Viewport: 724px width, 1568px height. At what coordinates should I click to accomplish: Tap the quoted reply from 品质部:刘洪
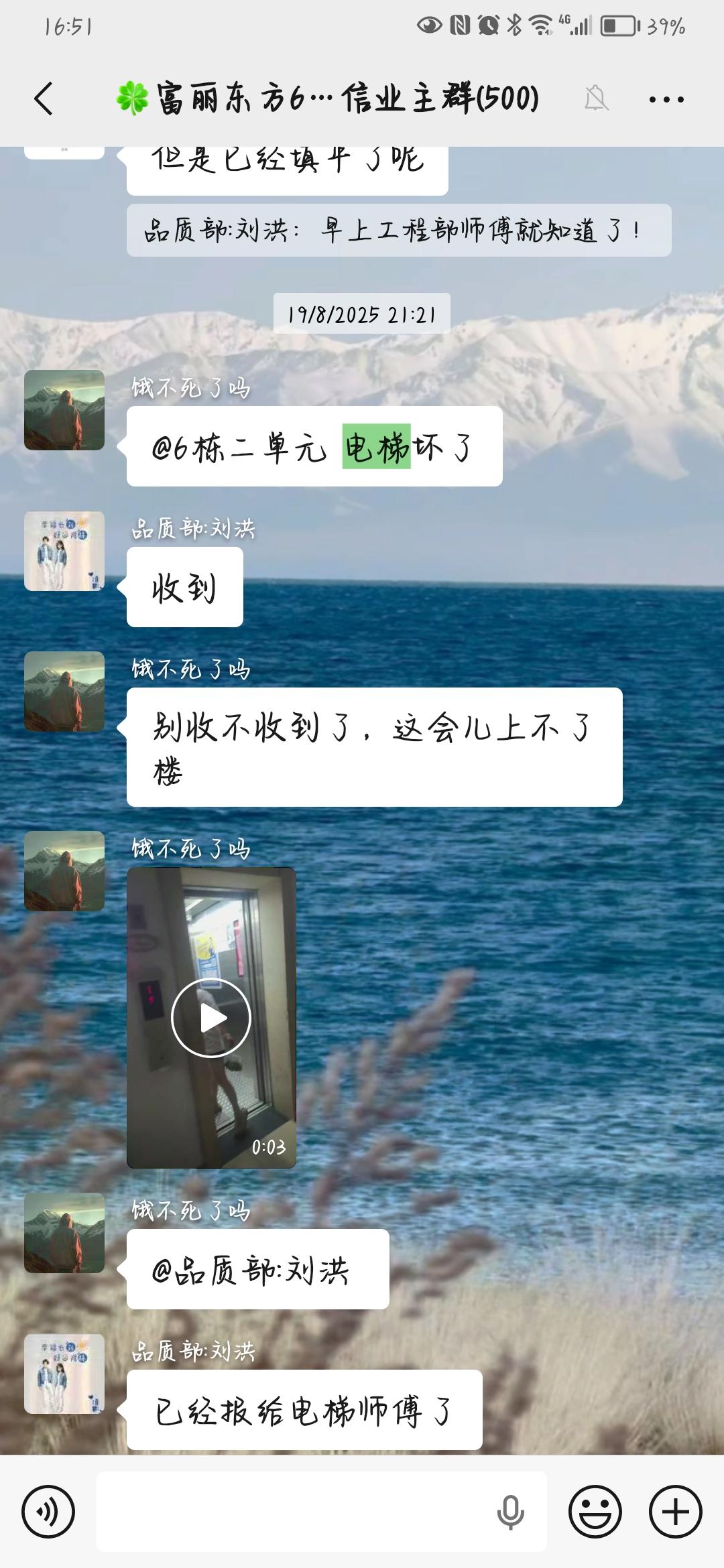[398, 231]
